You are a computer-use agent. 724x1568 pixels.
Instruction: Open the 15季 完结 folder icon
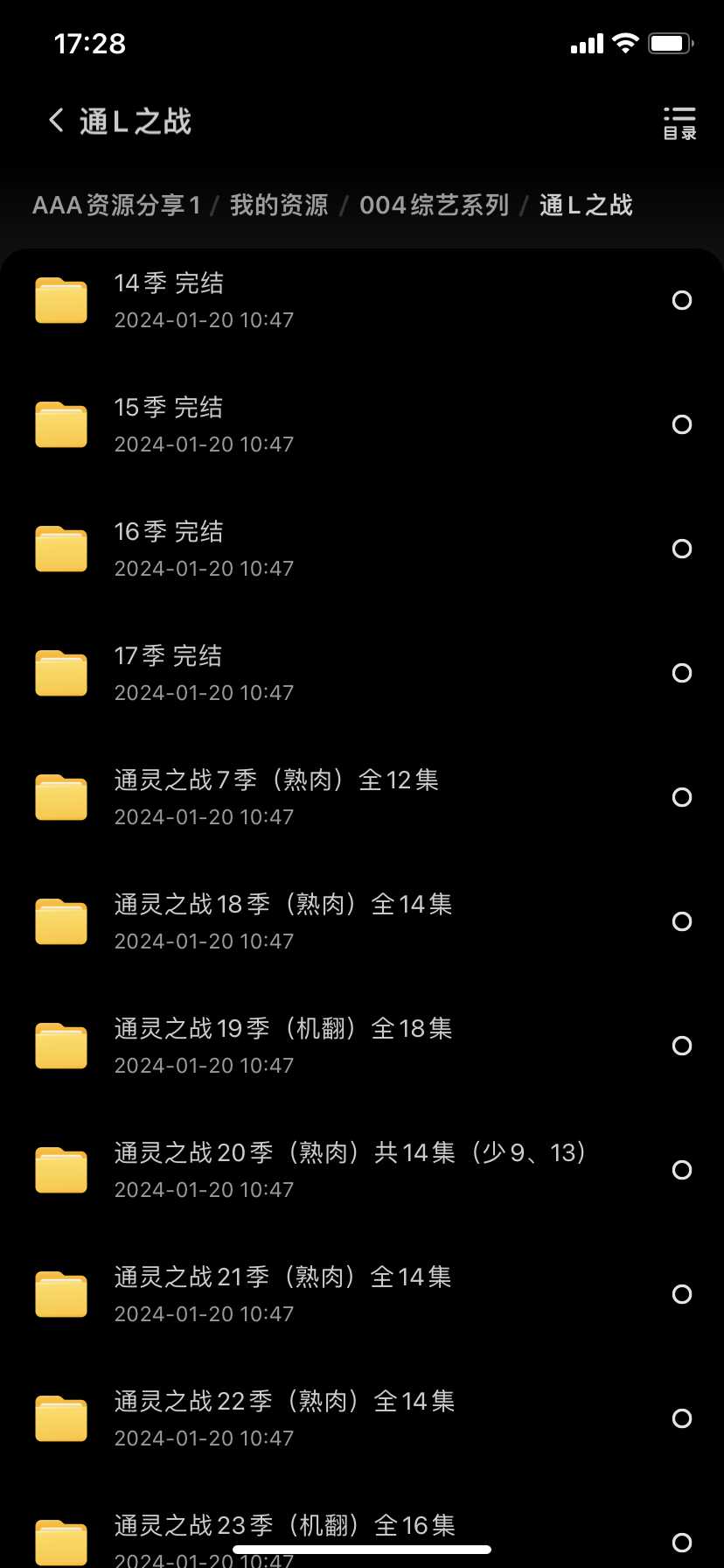(x=59, y=424)
